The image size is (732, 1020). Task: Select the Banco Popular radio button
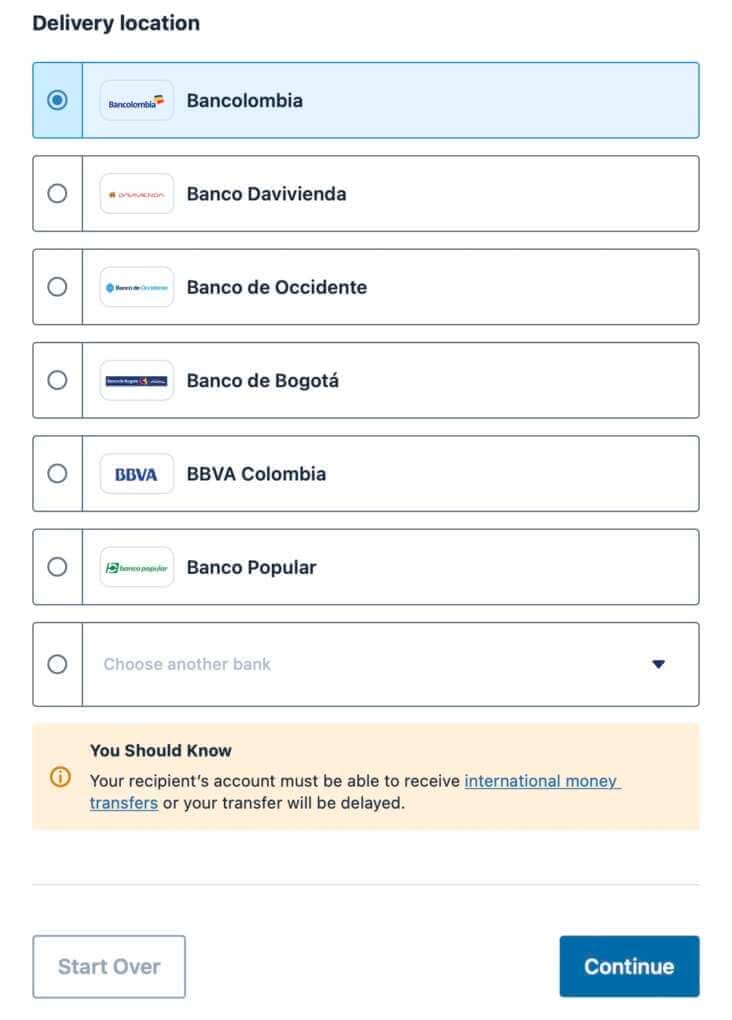point(57,567)
